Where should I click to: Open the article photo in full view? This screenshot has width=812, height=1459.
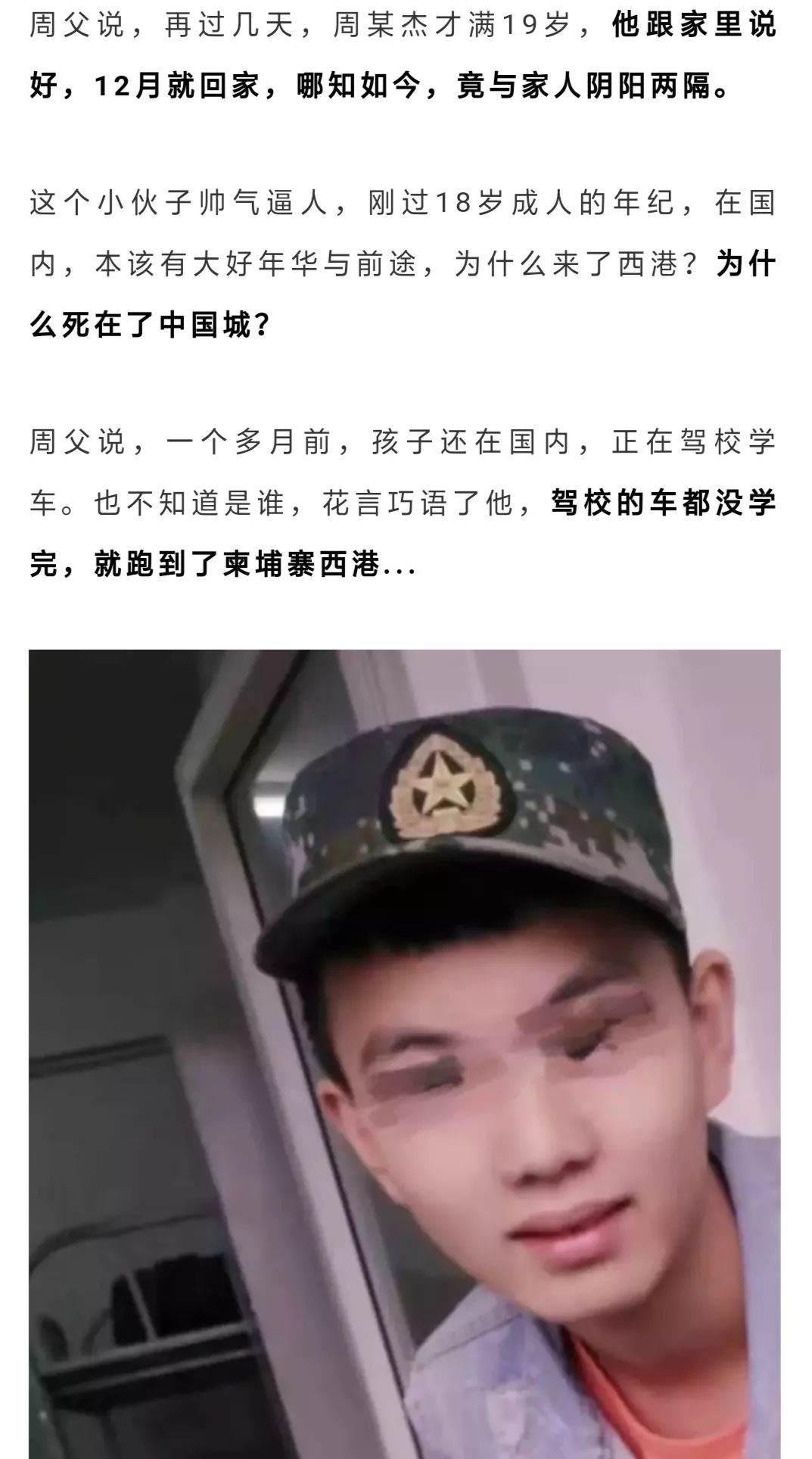(405, 1052)
